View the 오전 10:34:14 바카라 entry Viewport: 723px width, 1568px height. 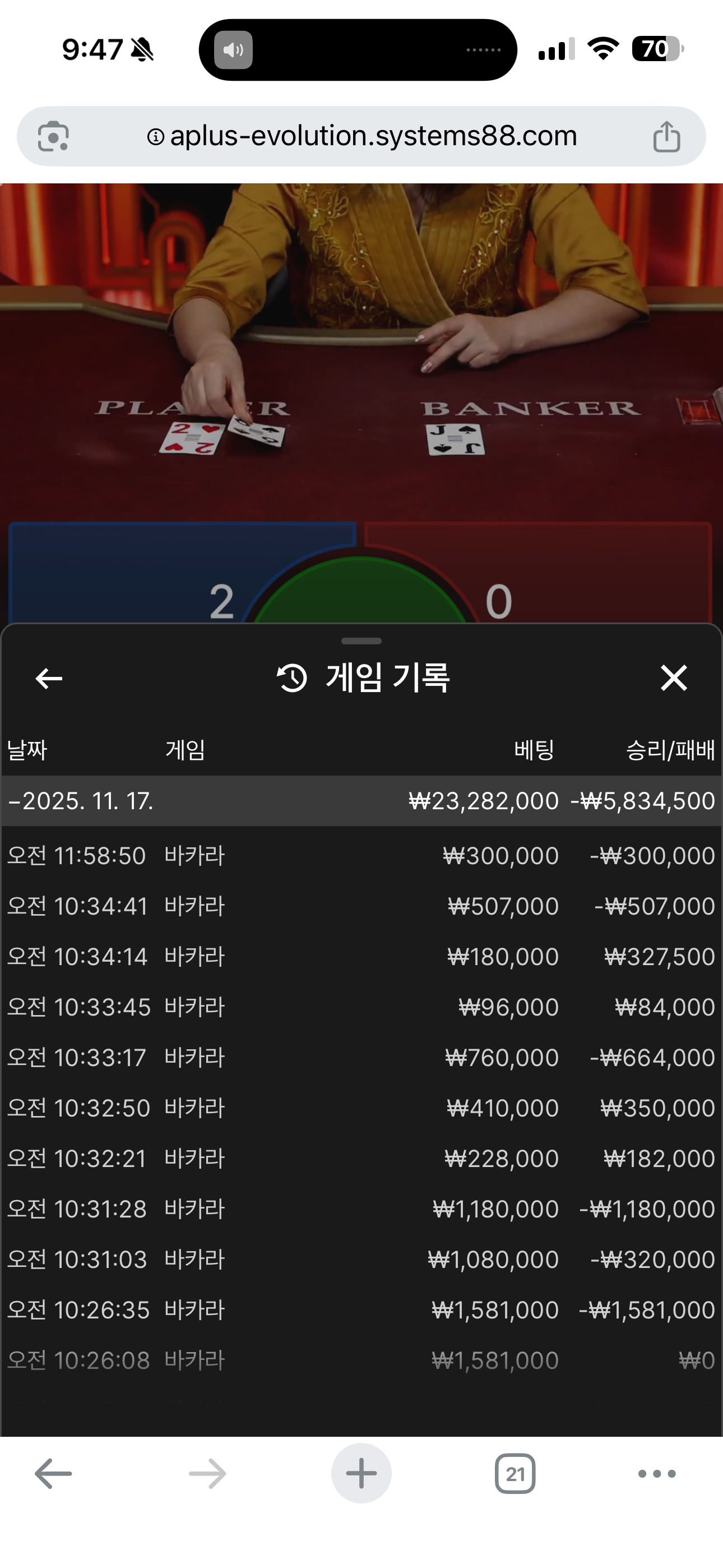(361, 957)
